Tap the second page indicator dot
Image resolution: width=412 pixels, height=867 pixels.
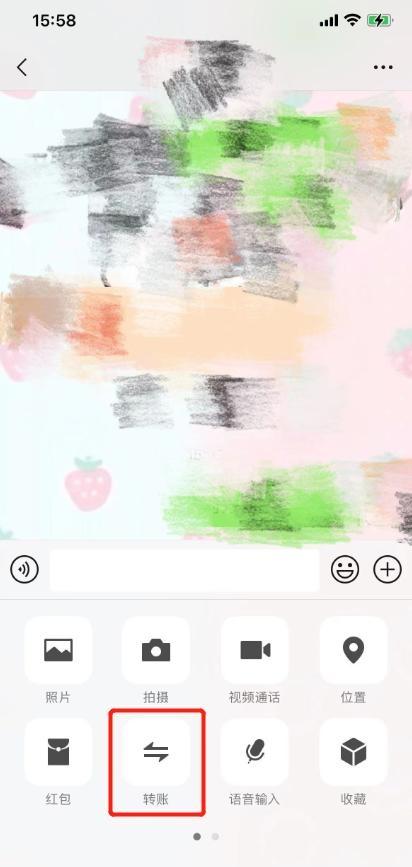[x=216, y=837]
